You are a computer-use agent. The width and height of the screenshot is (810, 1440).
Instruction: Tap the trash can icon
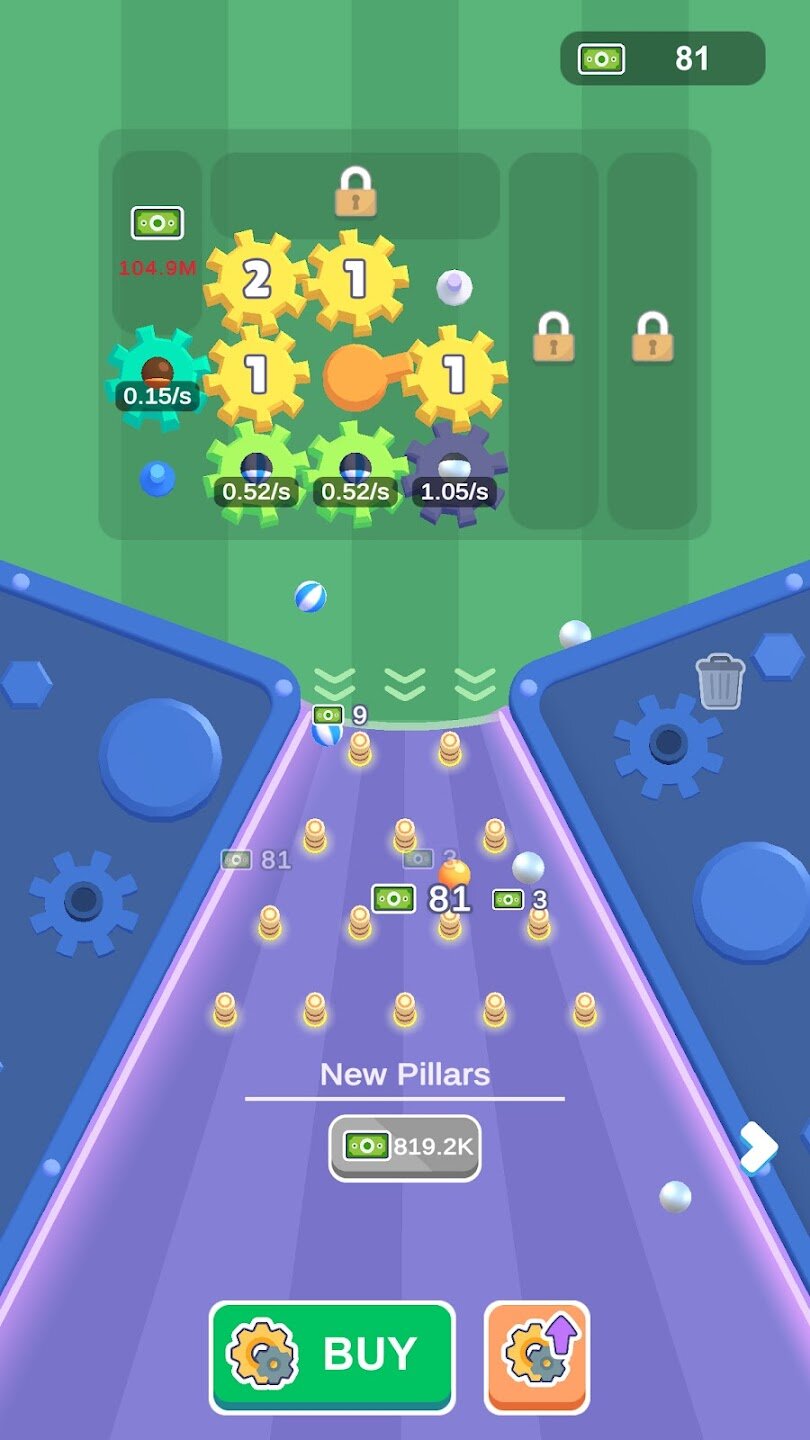tap(720, 681)
